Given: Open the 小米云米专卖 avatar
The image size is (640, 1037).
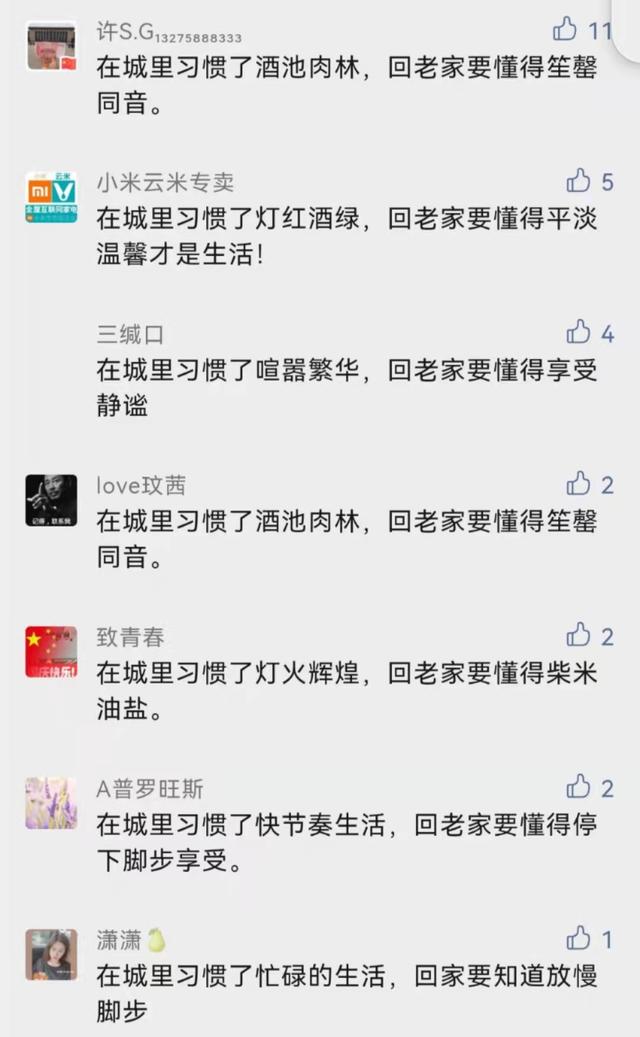Looking at the screenshot, I should click(x=51, y=197).
